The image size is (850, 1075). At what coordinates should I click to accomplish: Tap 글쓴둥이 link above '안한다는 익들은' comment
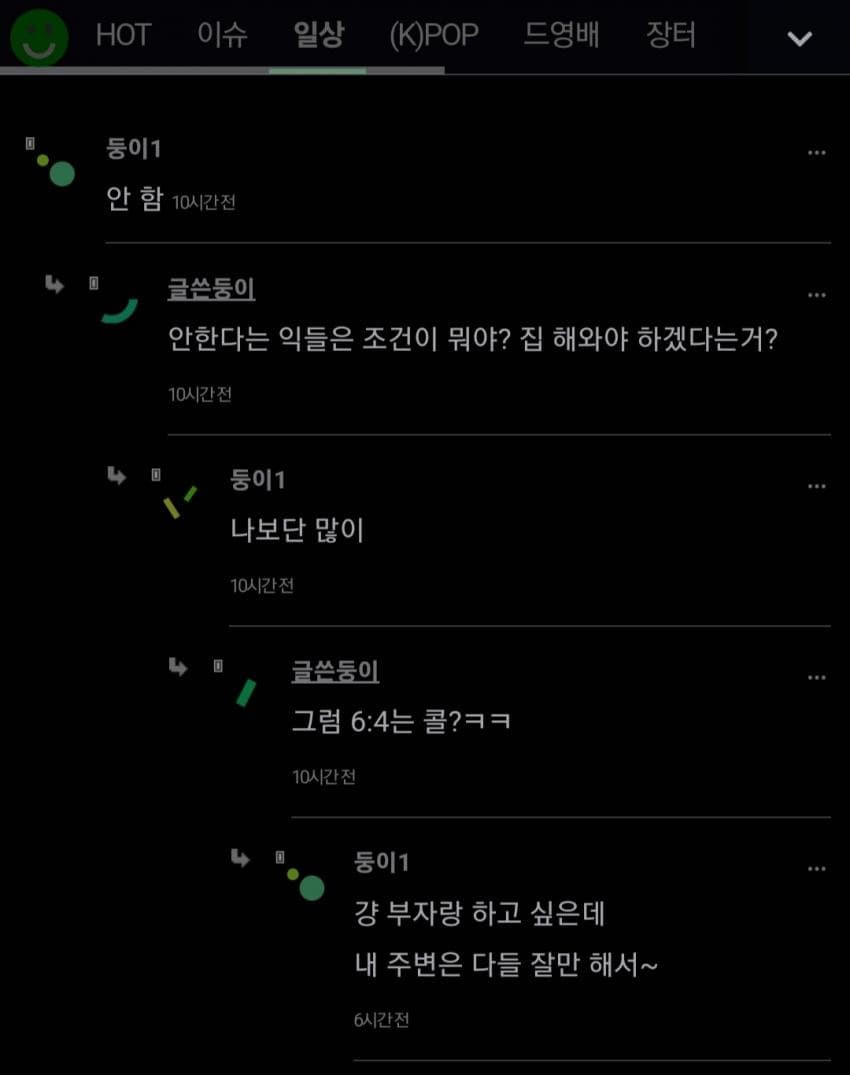coord(211,290)
